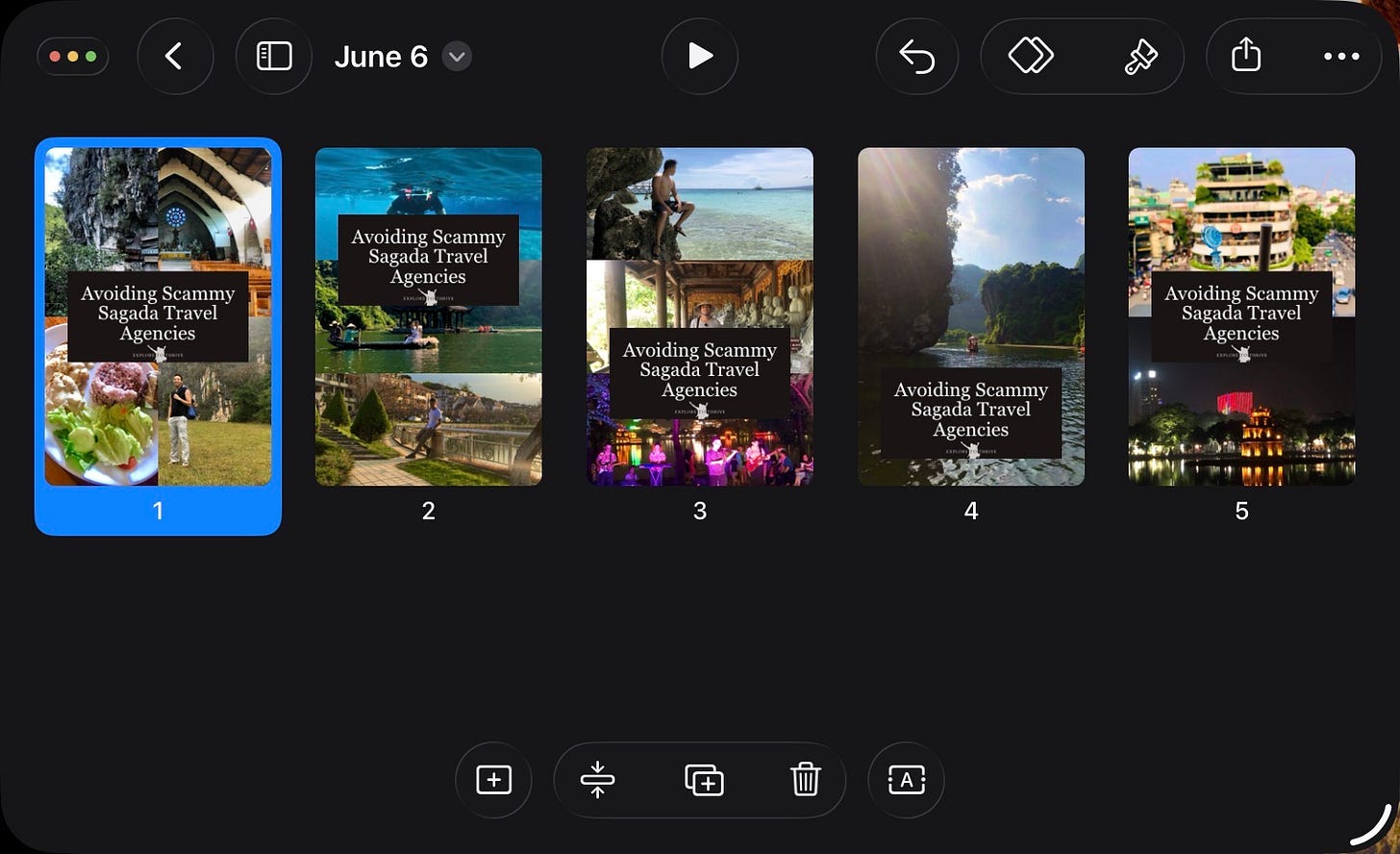Expand the June 6 title dropdown
The image size is (1400, 854).
point(457,57)
